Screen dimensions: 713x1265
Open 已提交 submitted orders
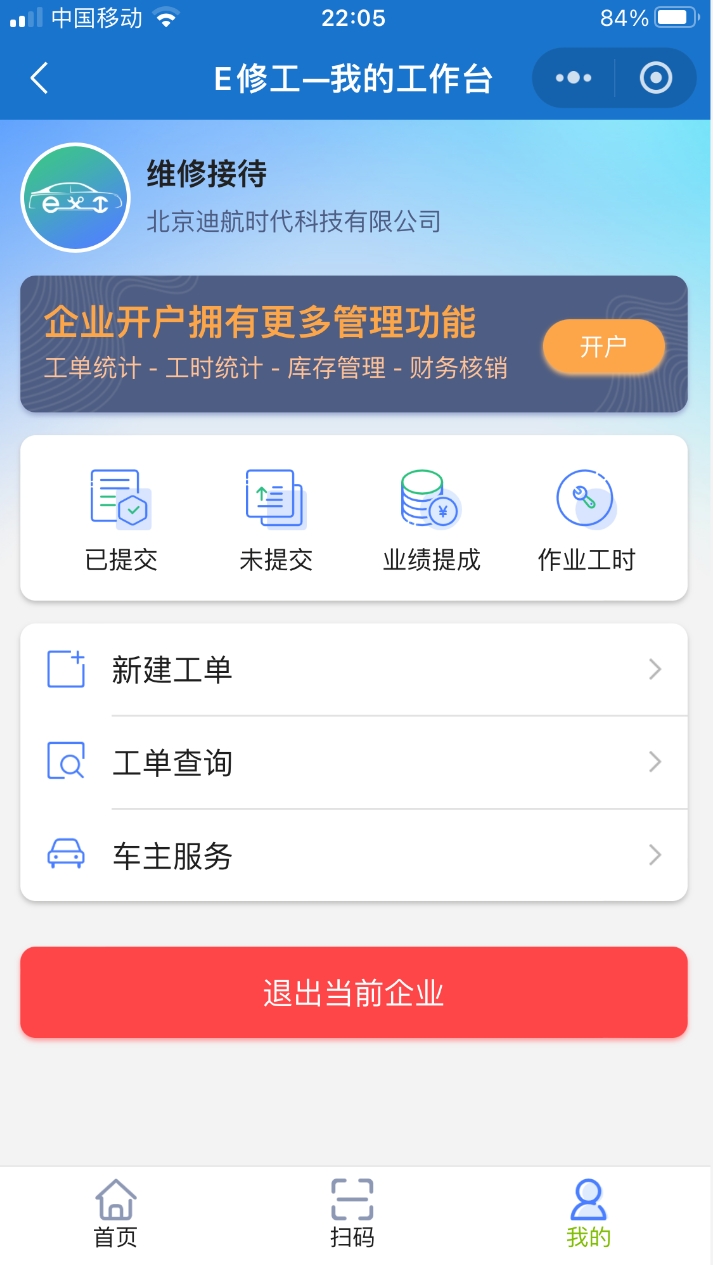point(121,520)
